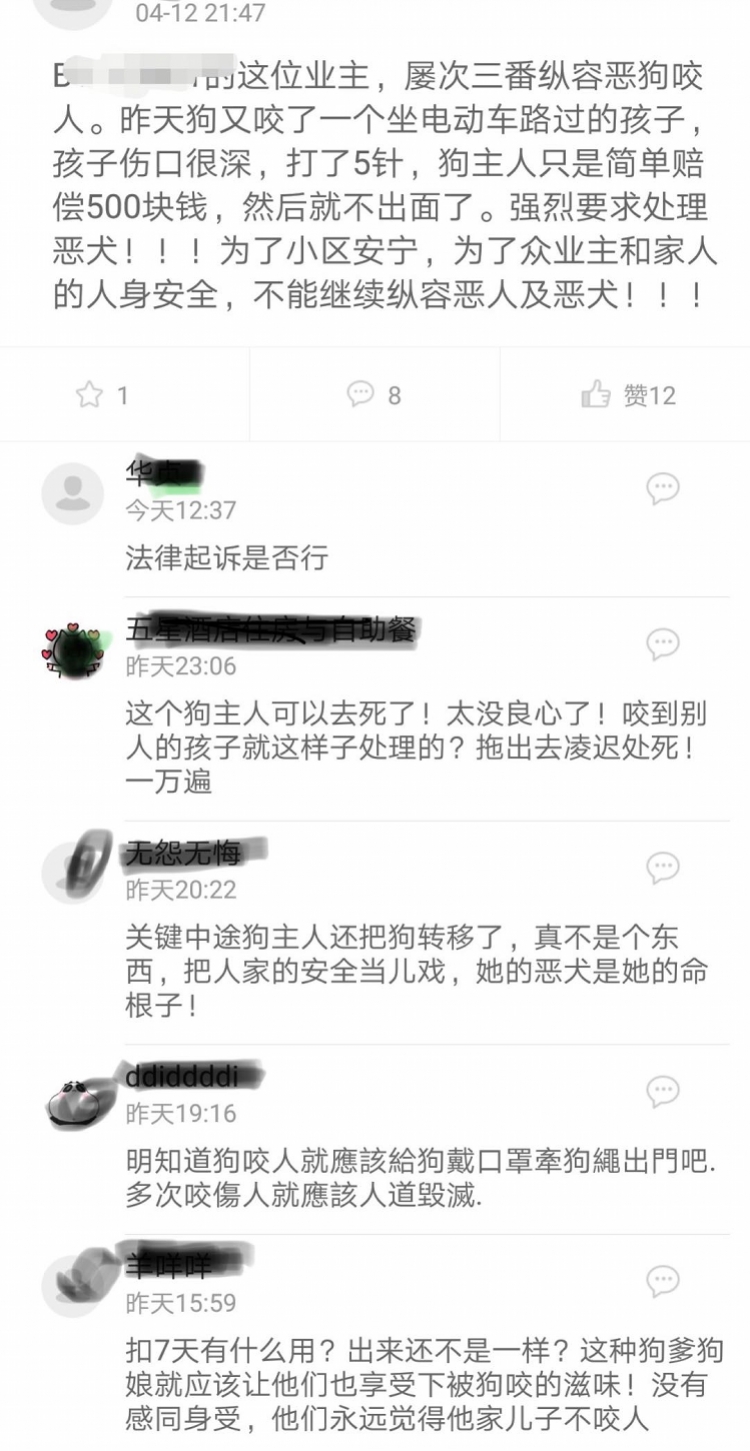
Task: Tap 羊咩咩's avatar image
Action: tap(74, 1284)
